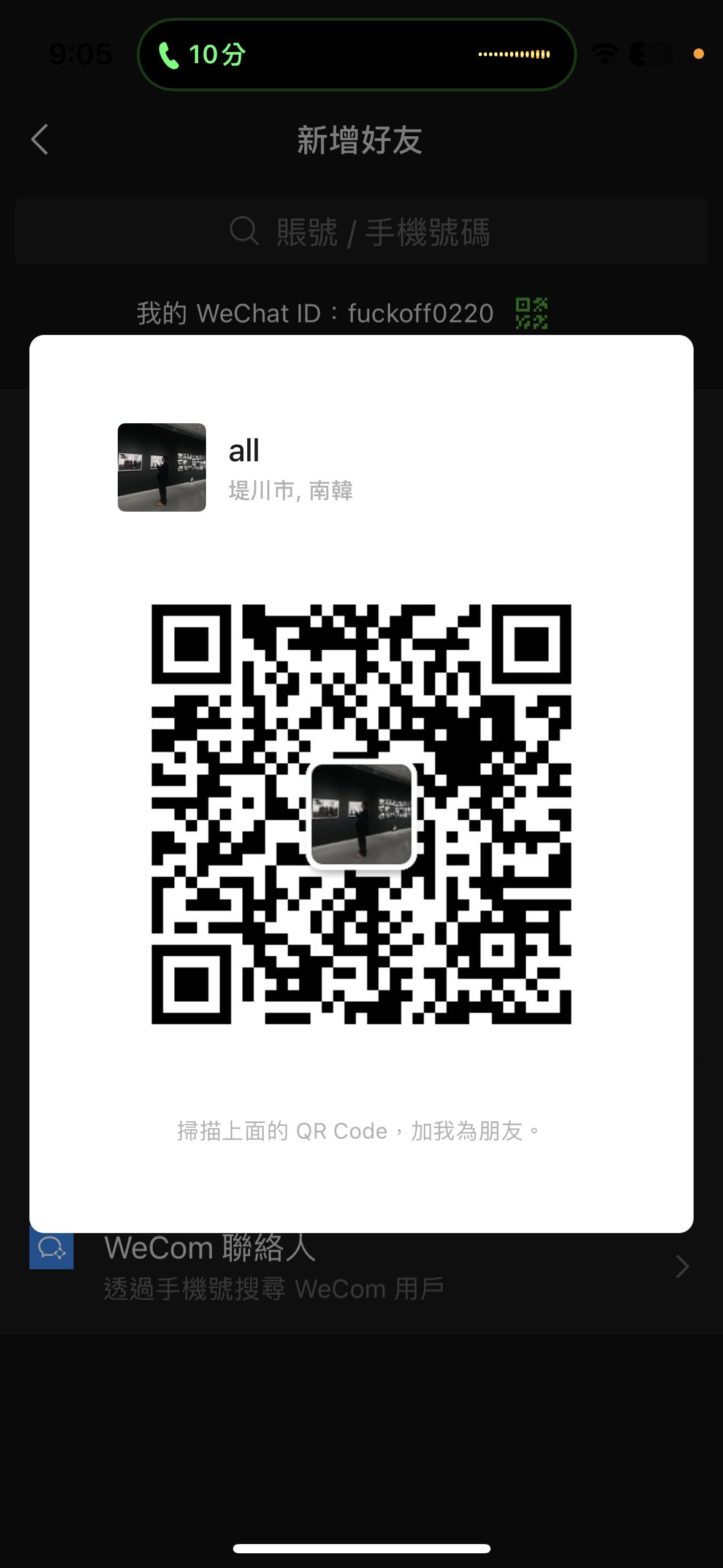Open the 賬號 / 手機號碼 search field
The height and width of the screenshot is (1568, 723).
click(x=361, y=231)
